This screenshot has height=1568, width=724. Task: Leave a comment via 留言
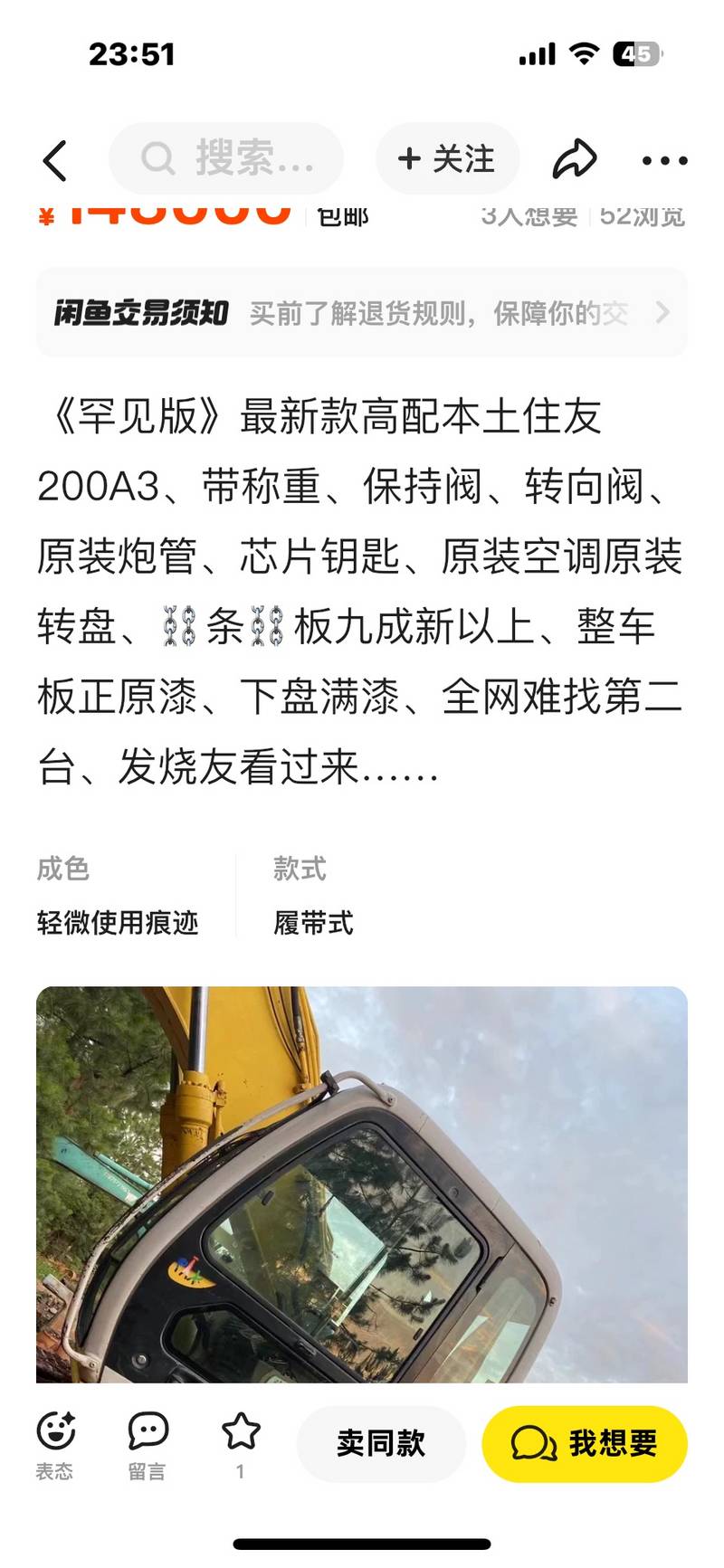tap(148, 1444)
